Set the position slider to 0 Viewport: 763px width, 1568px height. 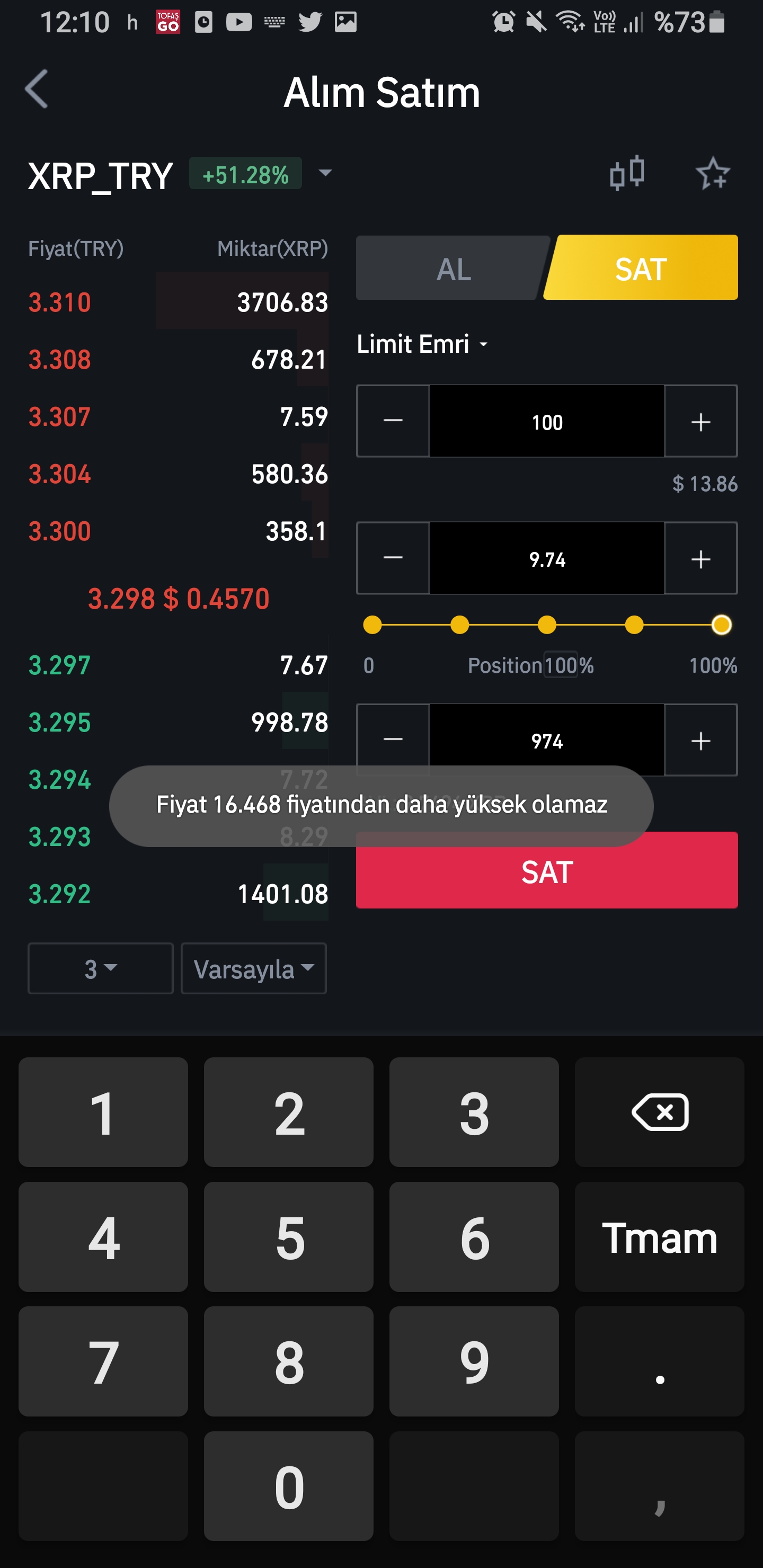click(372, 625)
